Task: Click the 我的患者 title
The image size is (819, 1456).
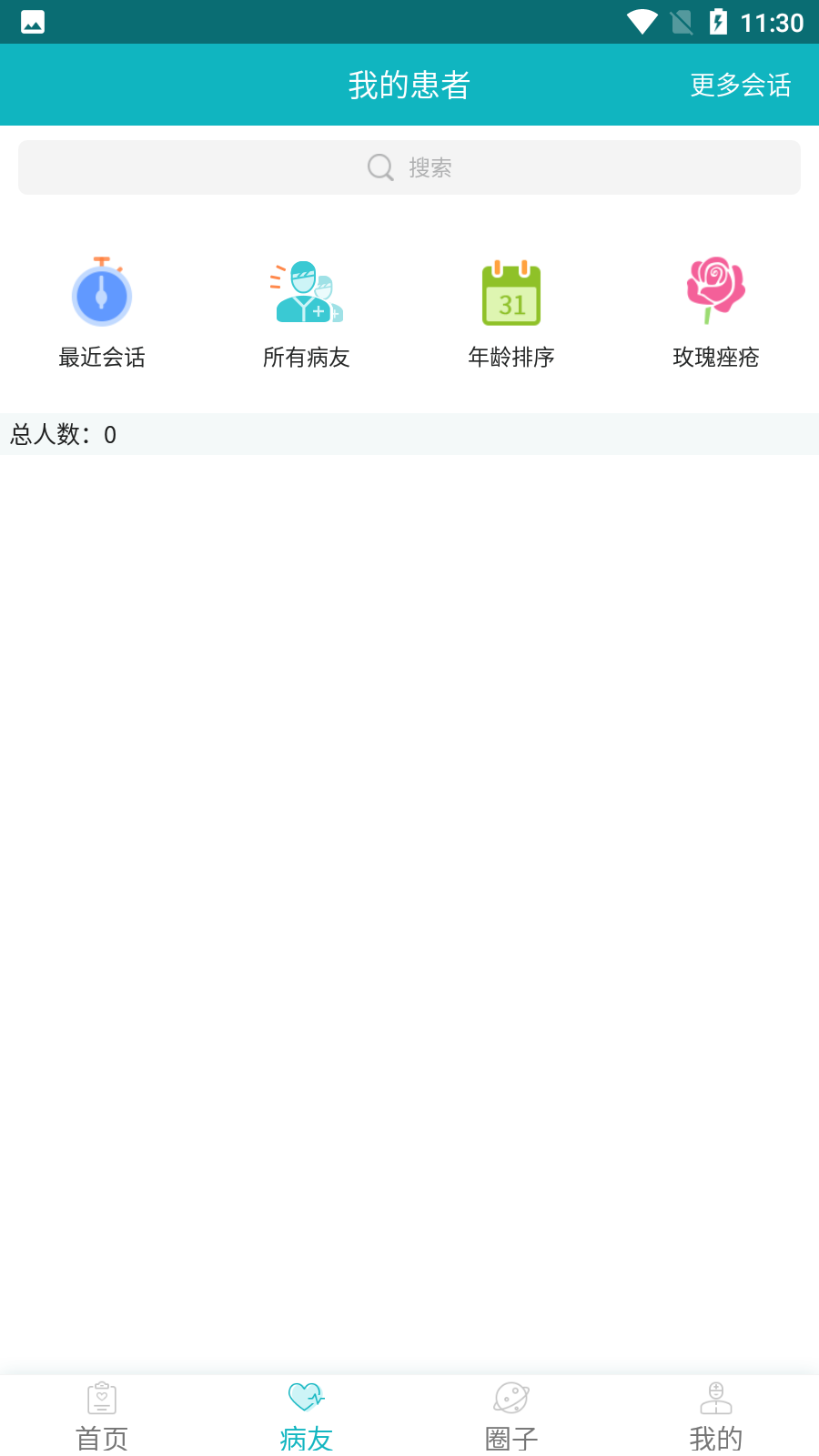Action: tap(409, 85)
